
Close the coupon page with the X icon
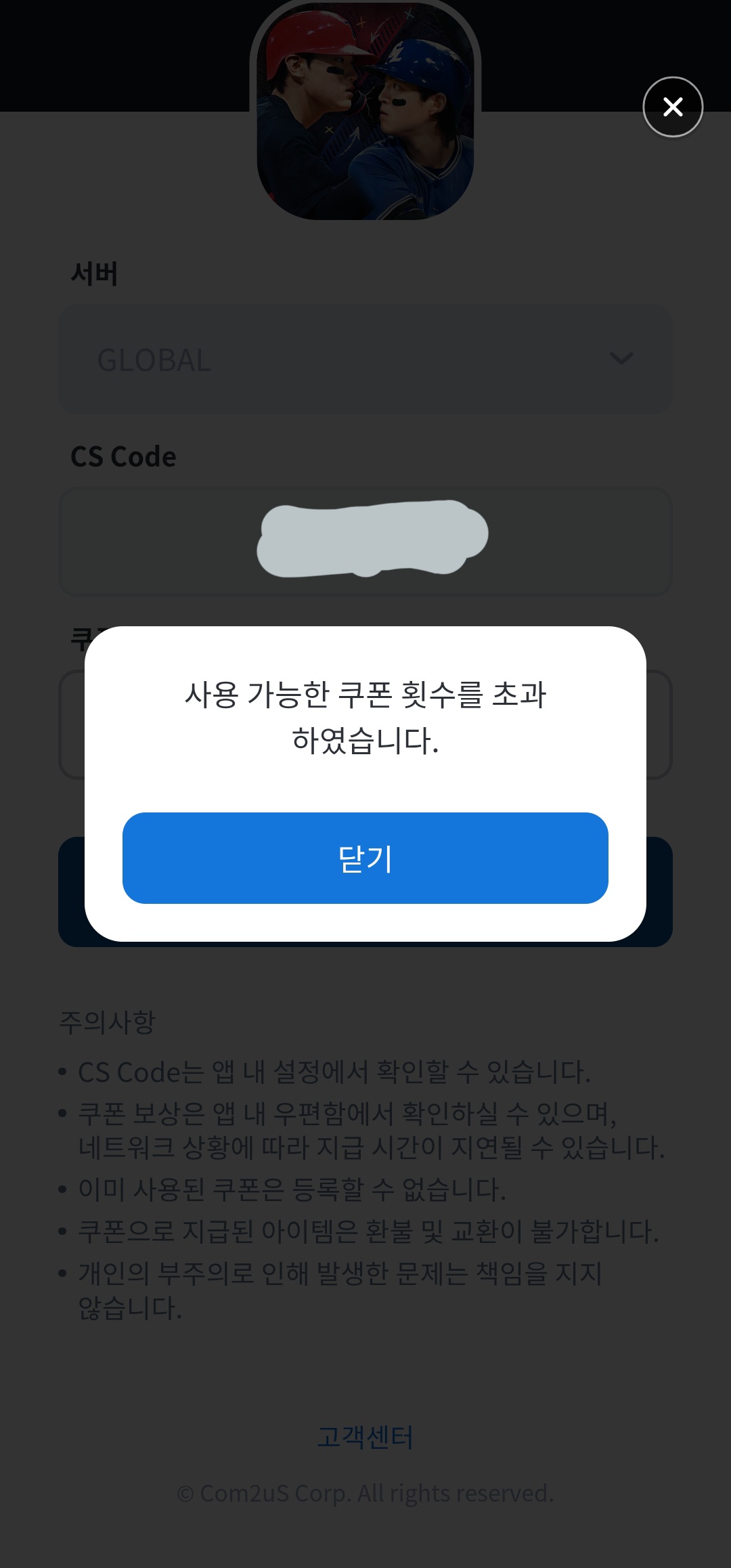tap(672, 107)
